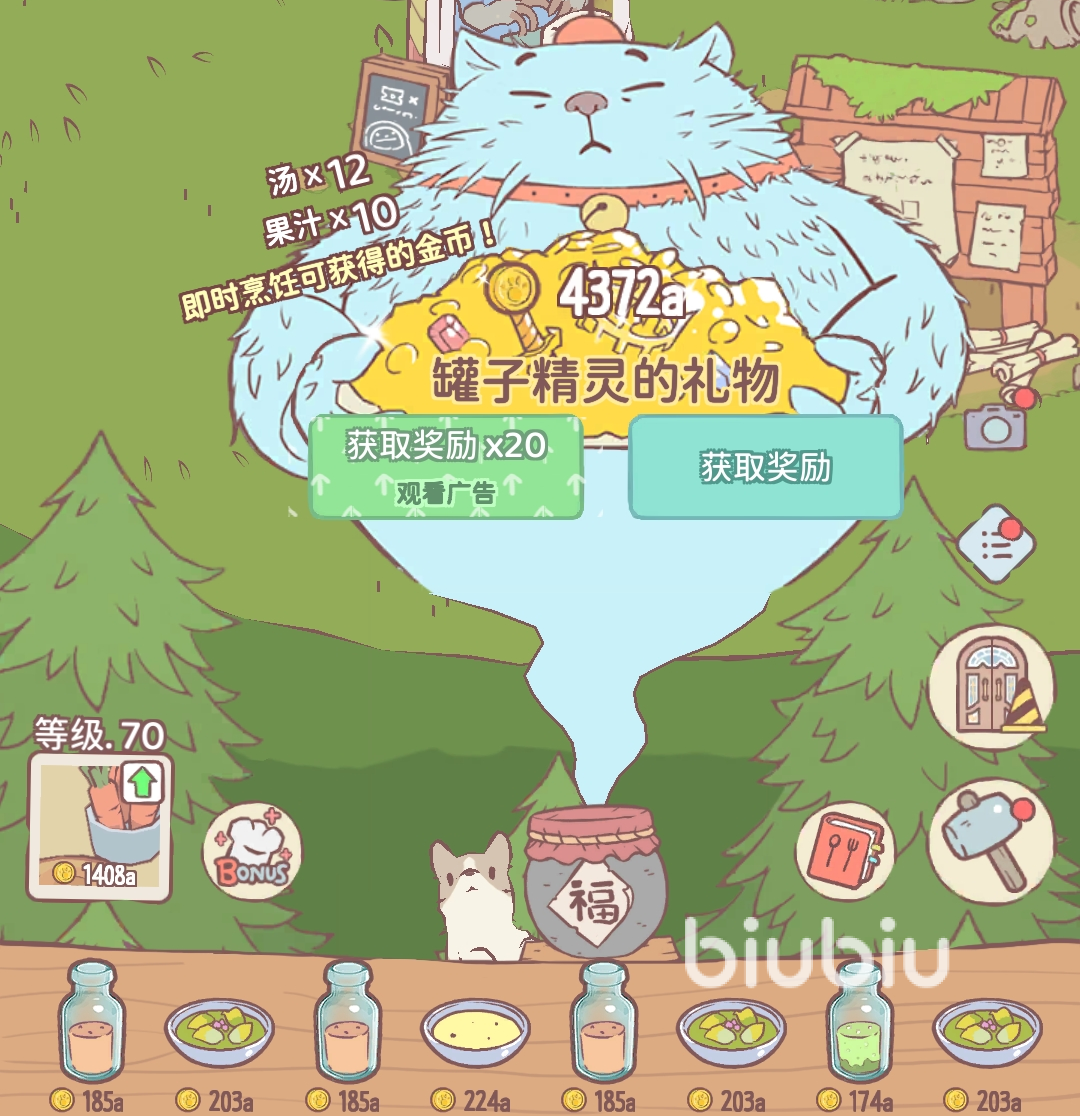Claim reward x20 by watching ad
This screenshot has height=1116, width=1080.
click(446, 466)
